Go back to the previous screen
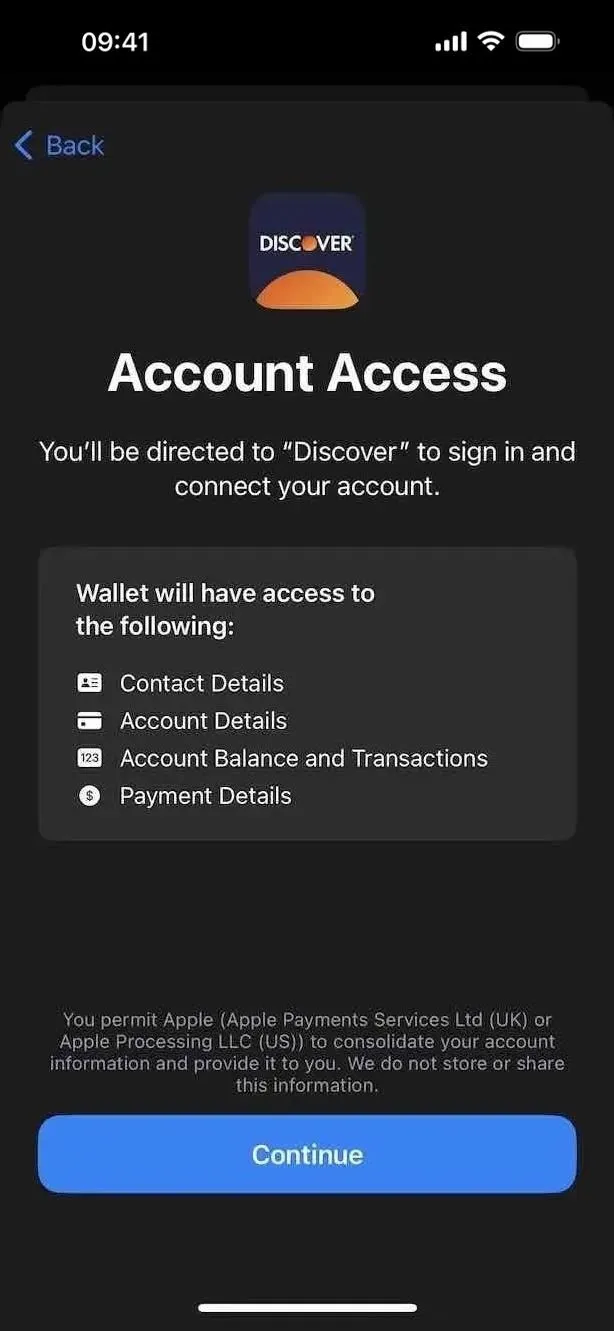This screenshot has height=1331, width=614. pos(59,145)
